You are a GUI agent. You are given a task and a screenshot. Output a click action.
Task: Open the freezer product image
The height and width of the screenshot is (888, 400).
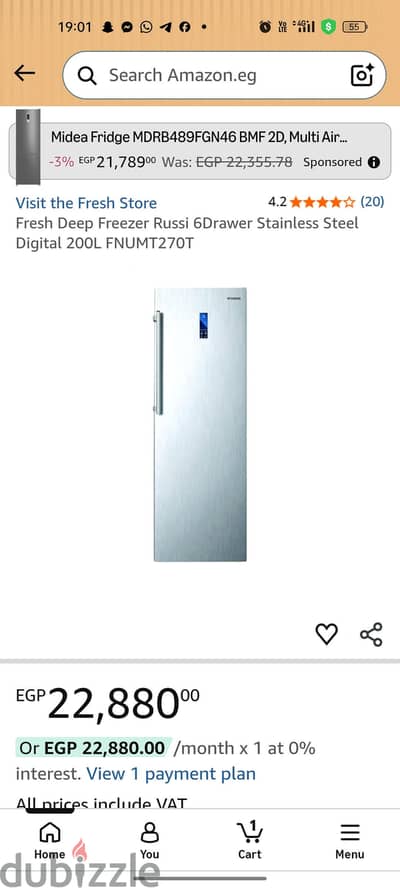200,424
